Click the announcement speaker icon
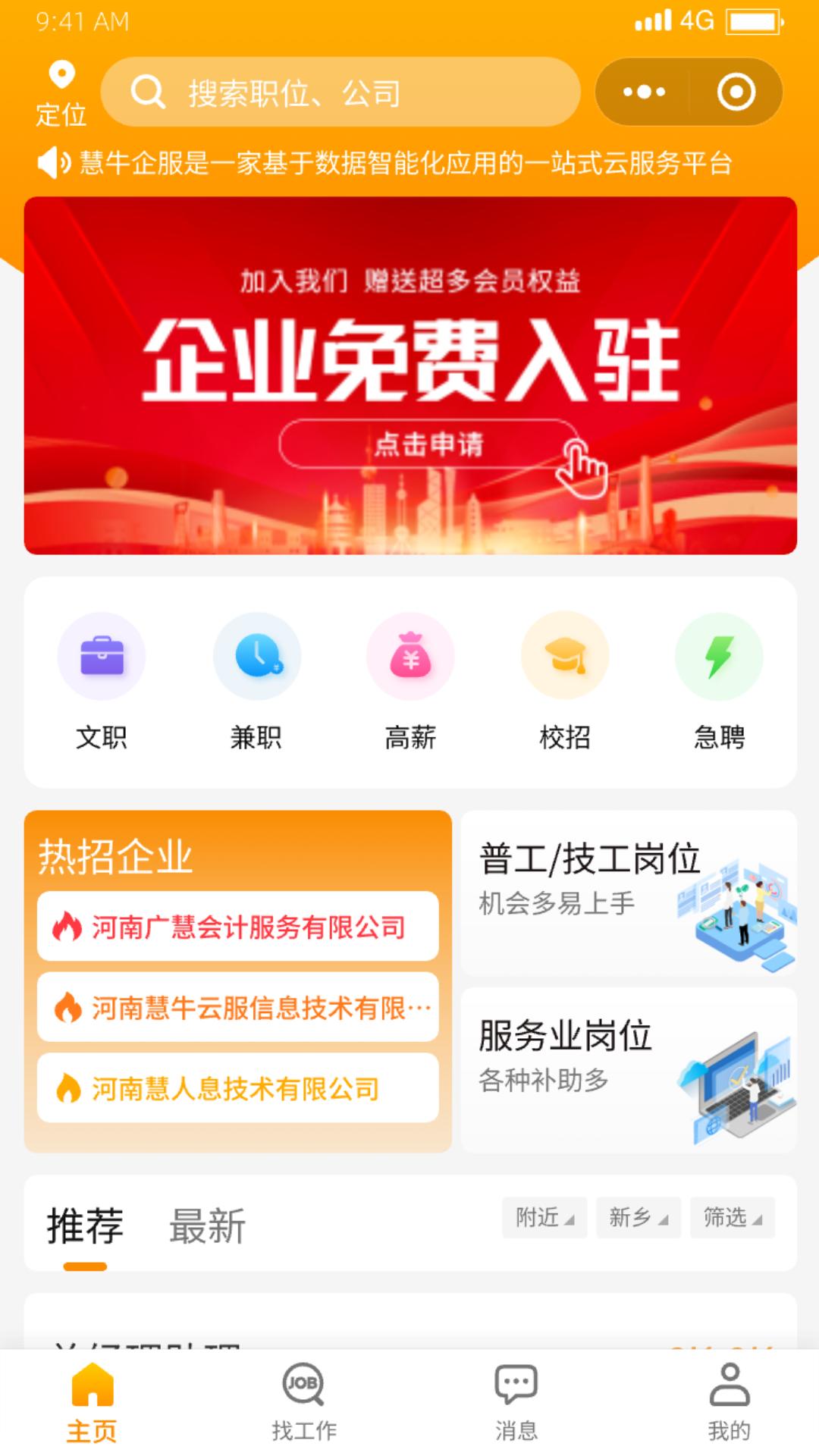Image resolution: width=819 pixels, height=1456 pixels. [53, 162]
